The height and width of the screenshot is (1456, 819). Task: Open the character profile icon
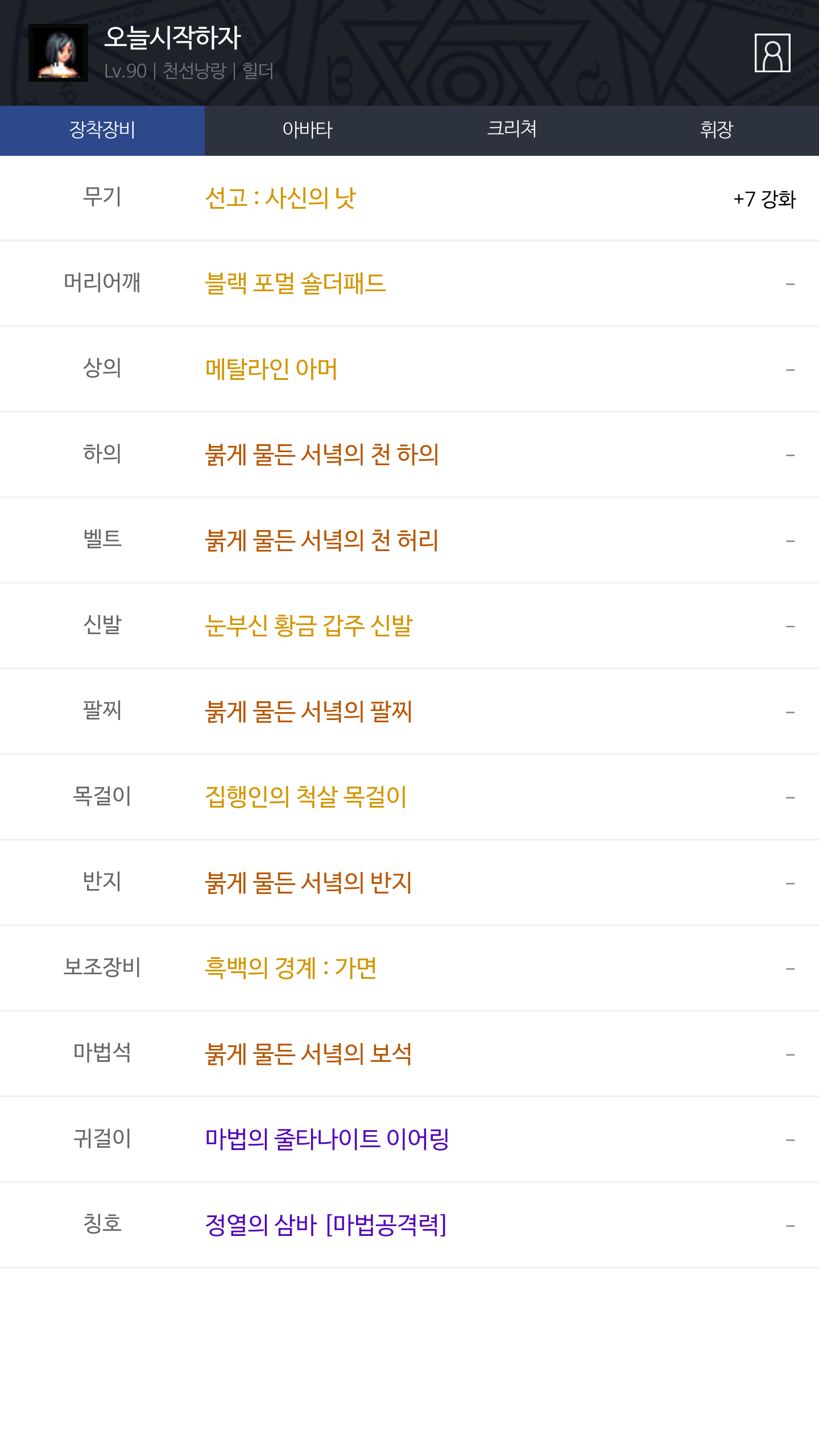pyautogui.click(x=772, y=53)
